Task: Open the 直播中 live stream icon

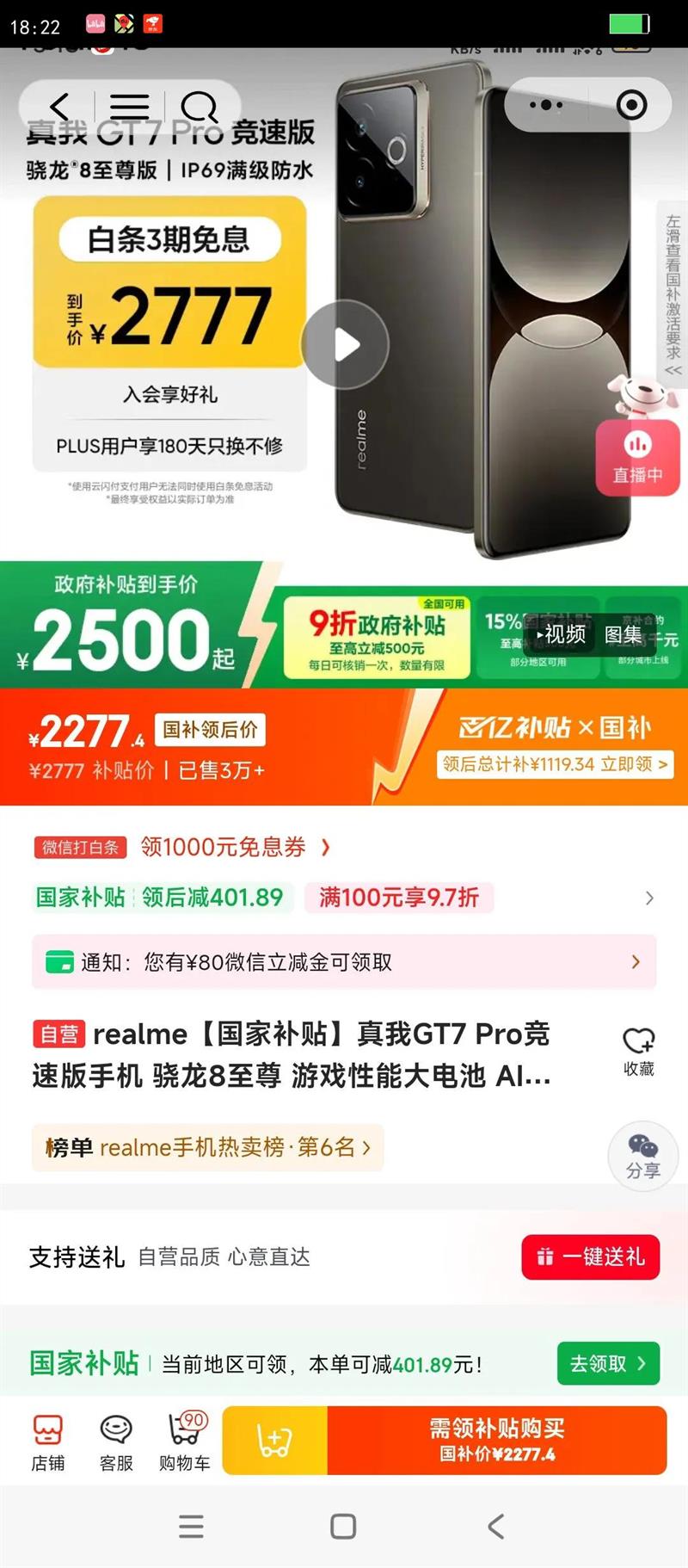Action: [x=637, y=456]
